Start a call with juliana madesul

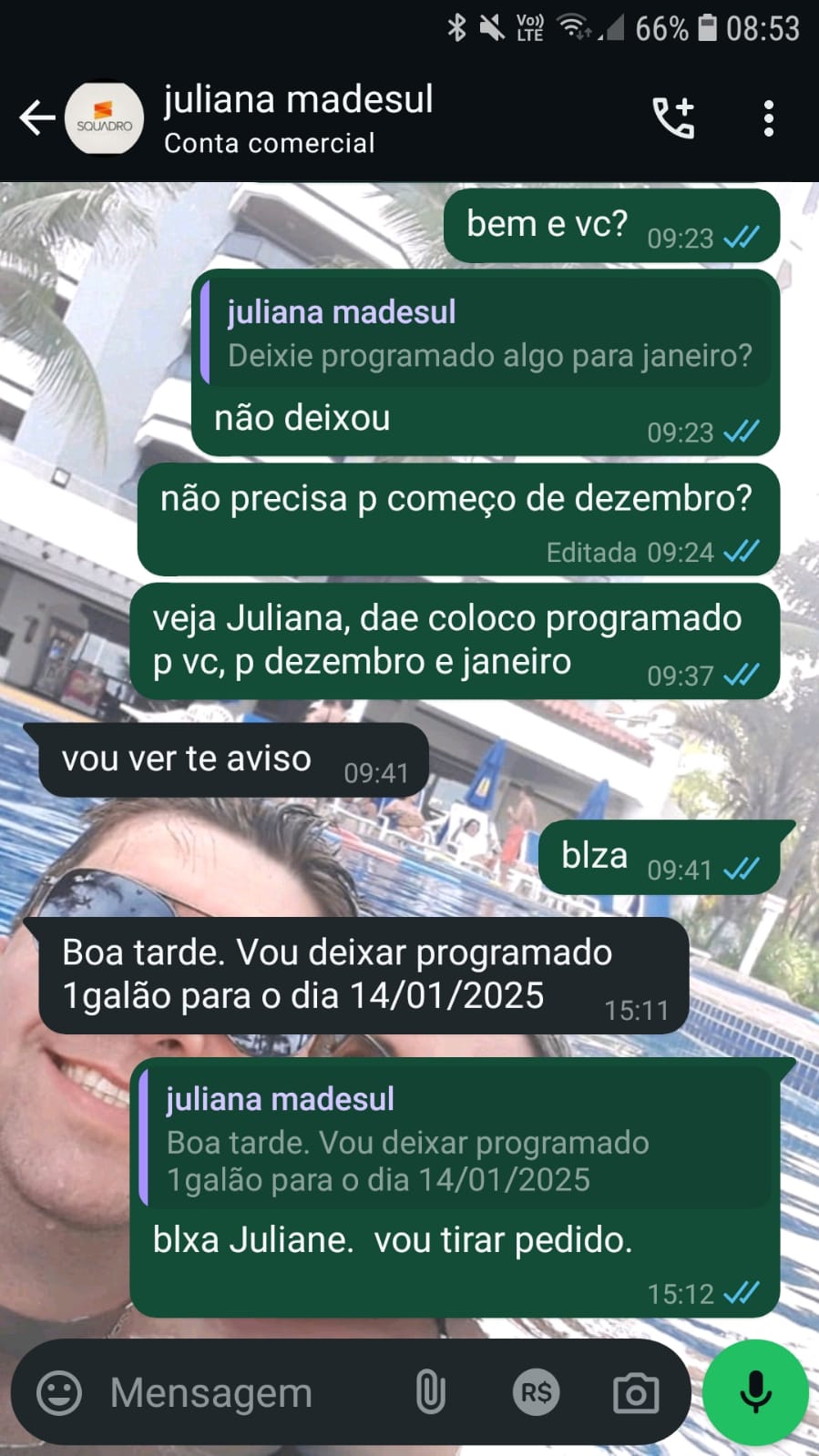pyautogui.click(x=673, y=118)
